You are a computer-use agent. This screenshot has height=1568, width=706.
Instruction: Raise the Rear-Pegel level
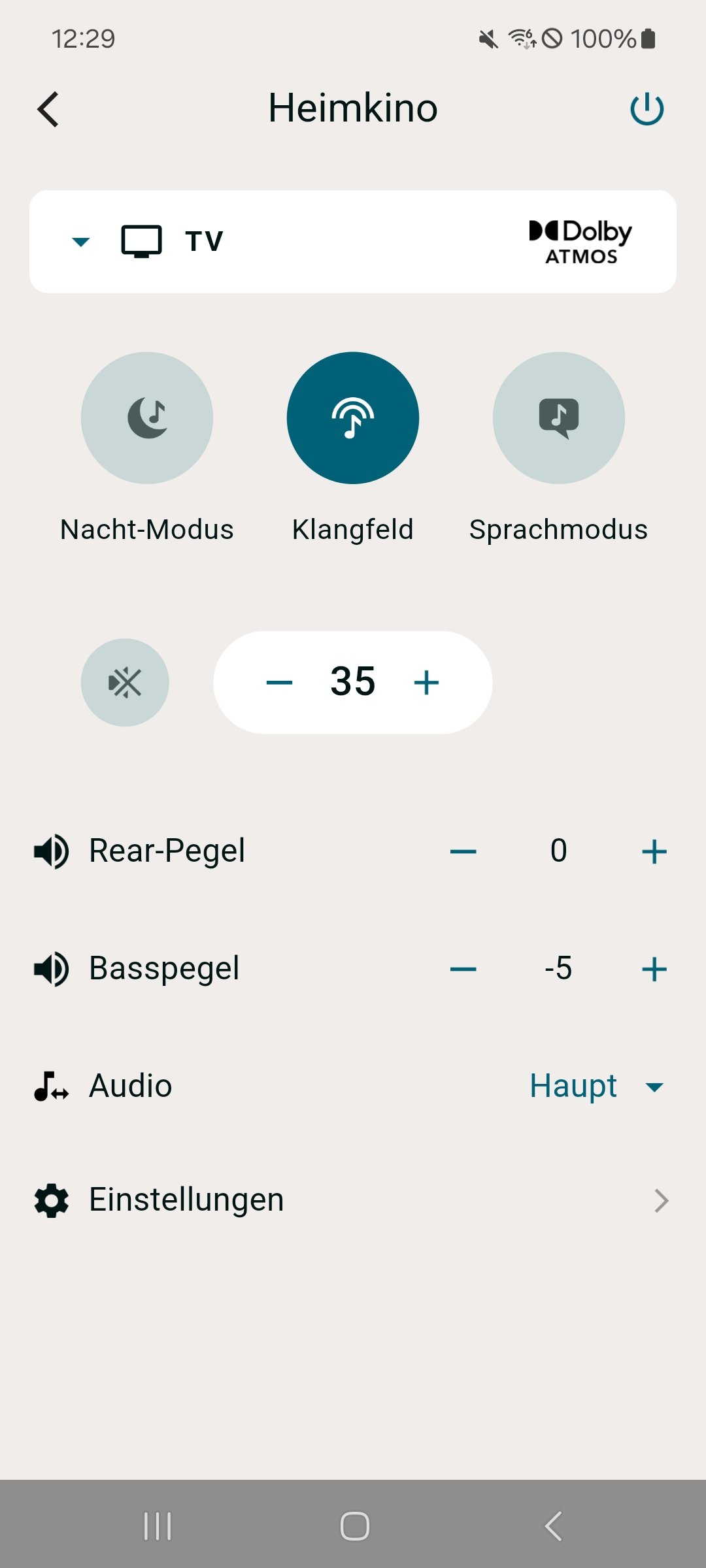tap(654, 851)
